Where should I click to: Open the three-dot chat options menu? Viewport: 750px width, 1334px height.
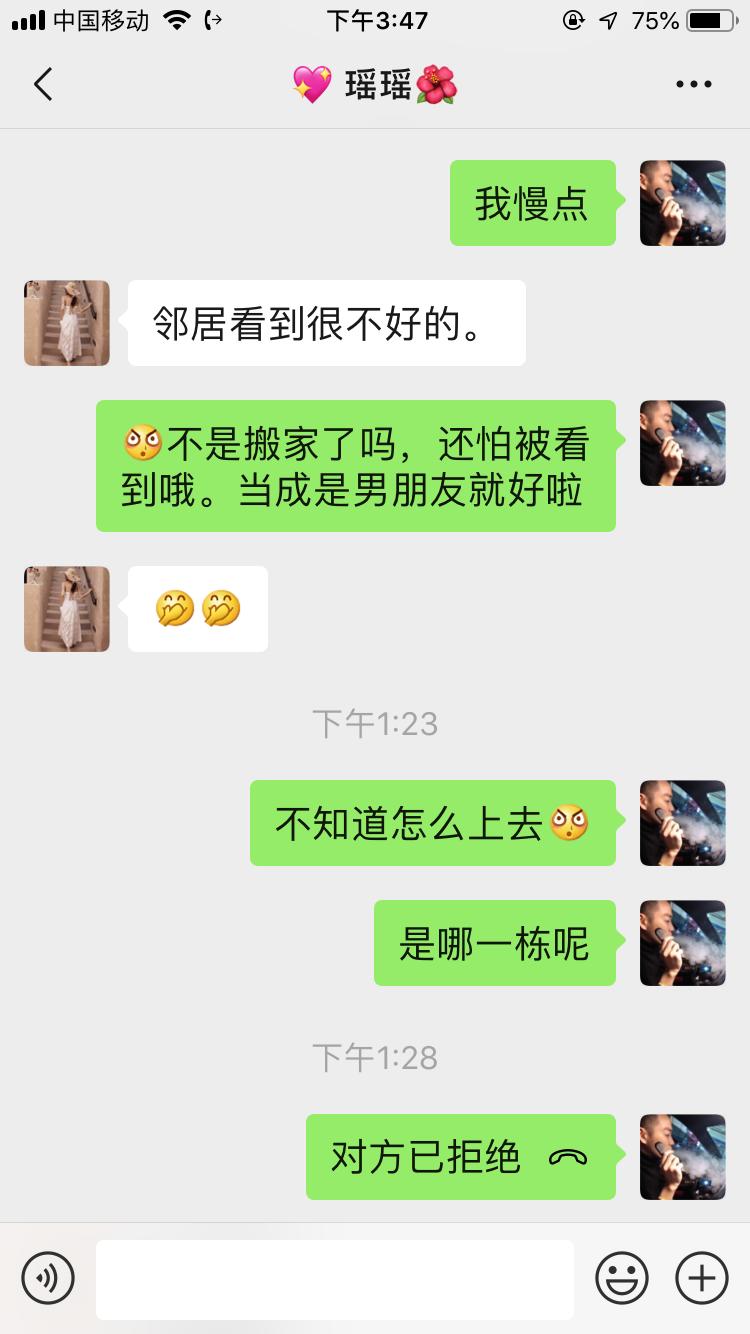click(x=693, y=85)
